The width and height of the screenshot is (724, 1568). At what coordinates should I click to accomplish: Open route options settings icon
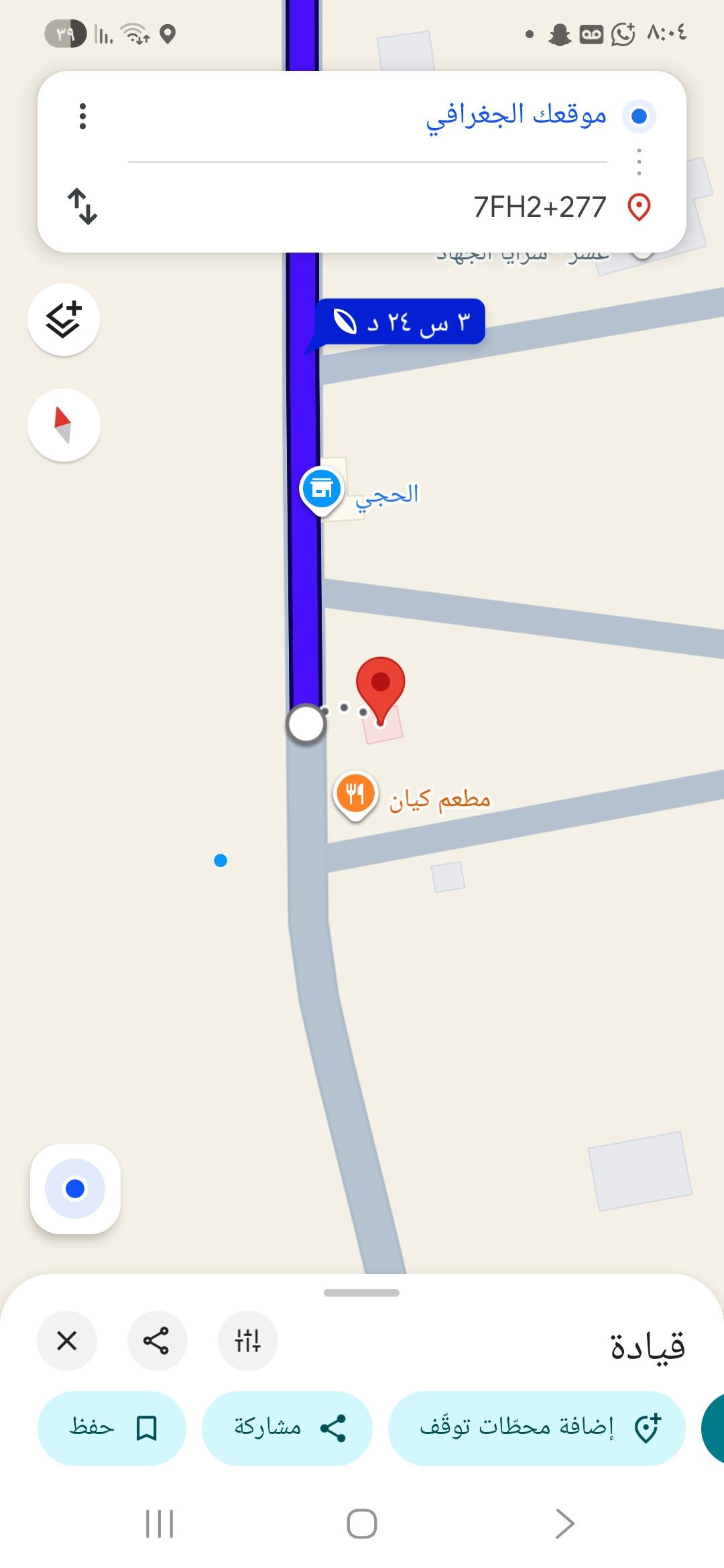pyautogui.click(x=247, y=1341)
